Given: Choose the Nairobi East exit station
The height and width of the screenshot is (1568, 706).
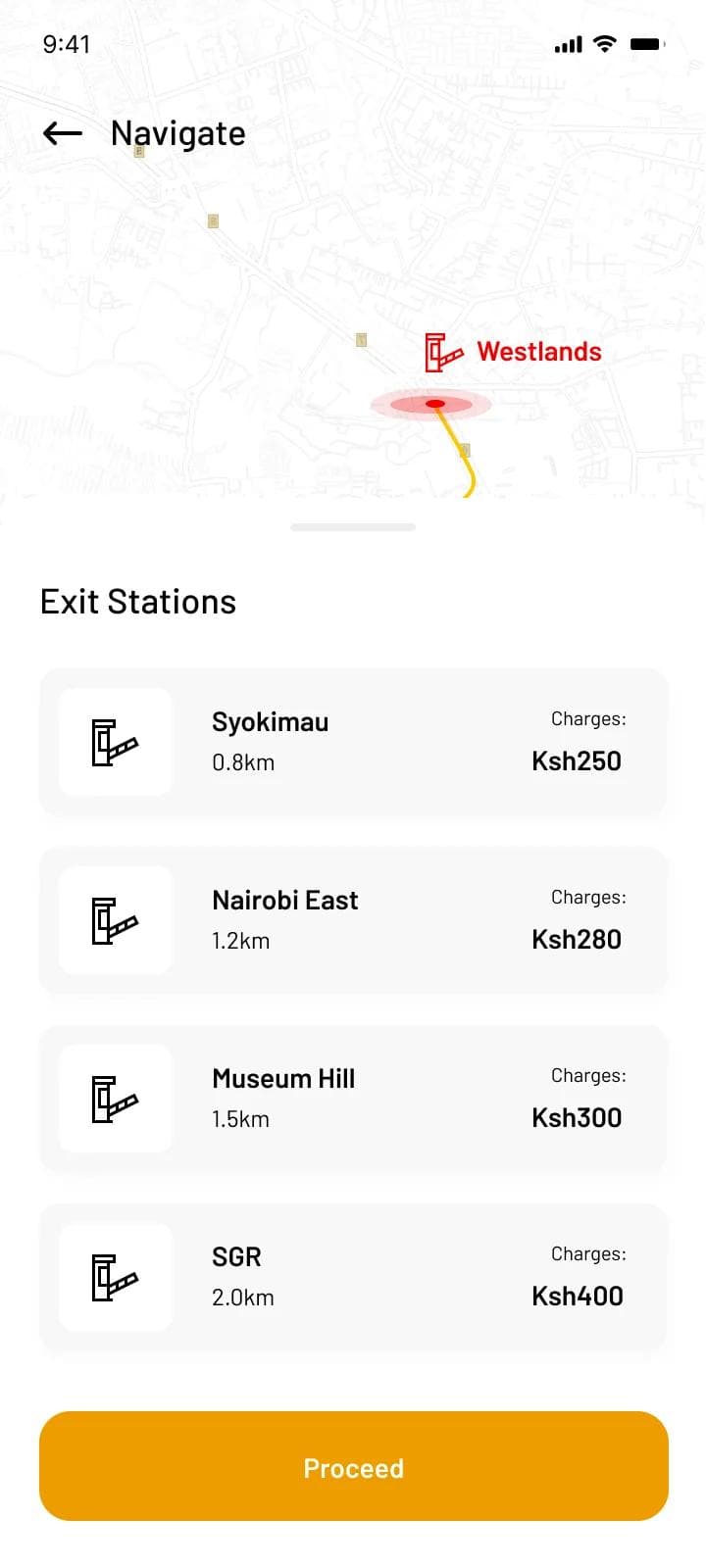Looking at the screenshot, I should pyautogui.click(x=353, y=920).
